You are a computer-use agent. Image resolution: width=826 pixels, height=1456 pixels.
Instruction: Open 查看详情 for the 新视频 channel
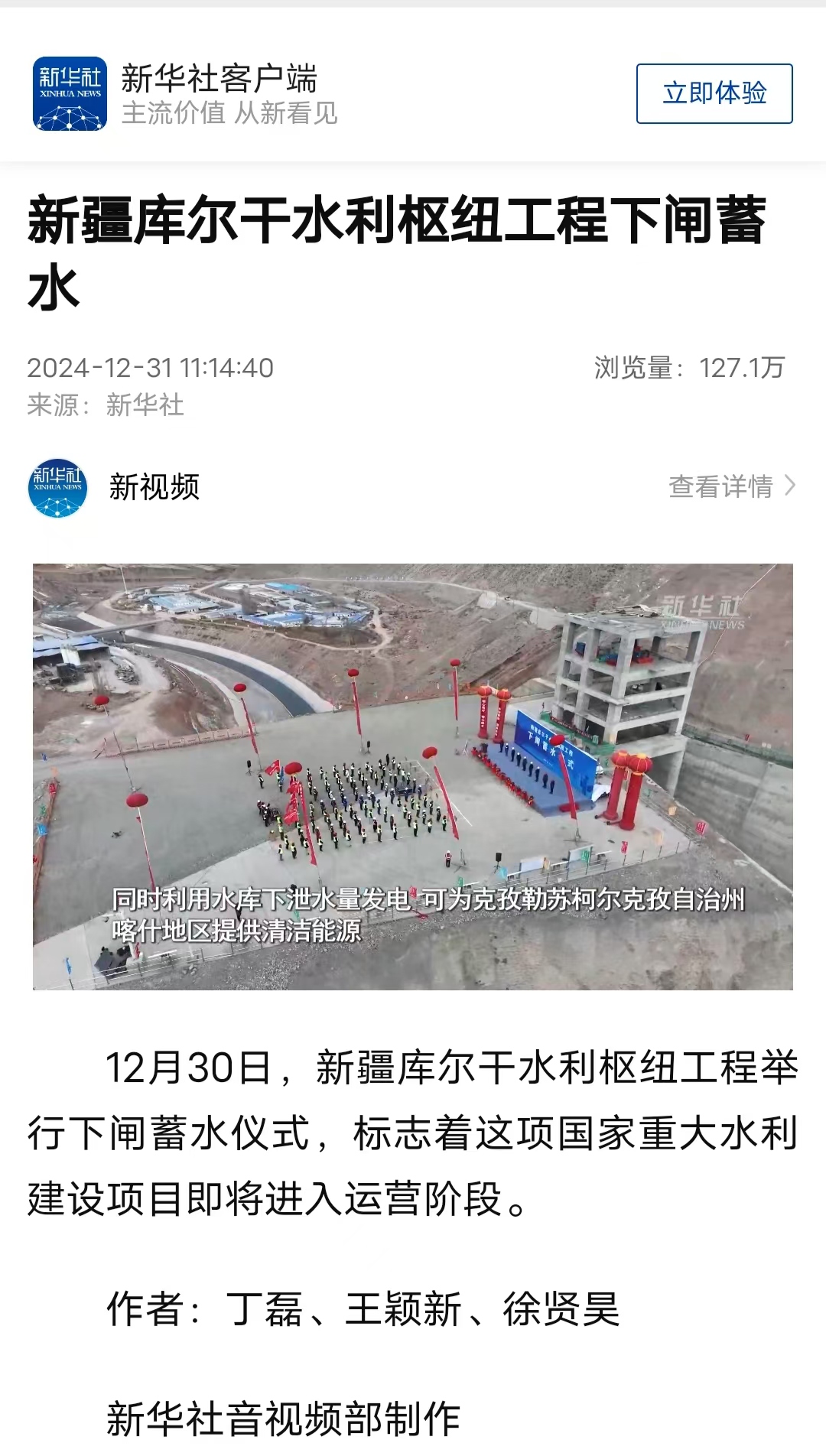point(732,486)
